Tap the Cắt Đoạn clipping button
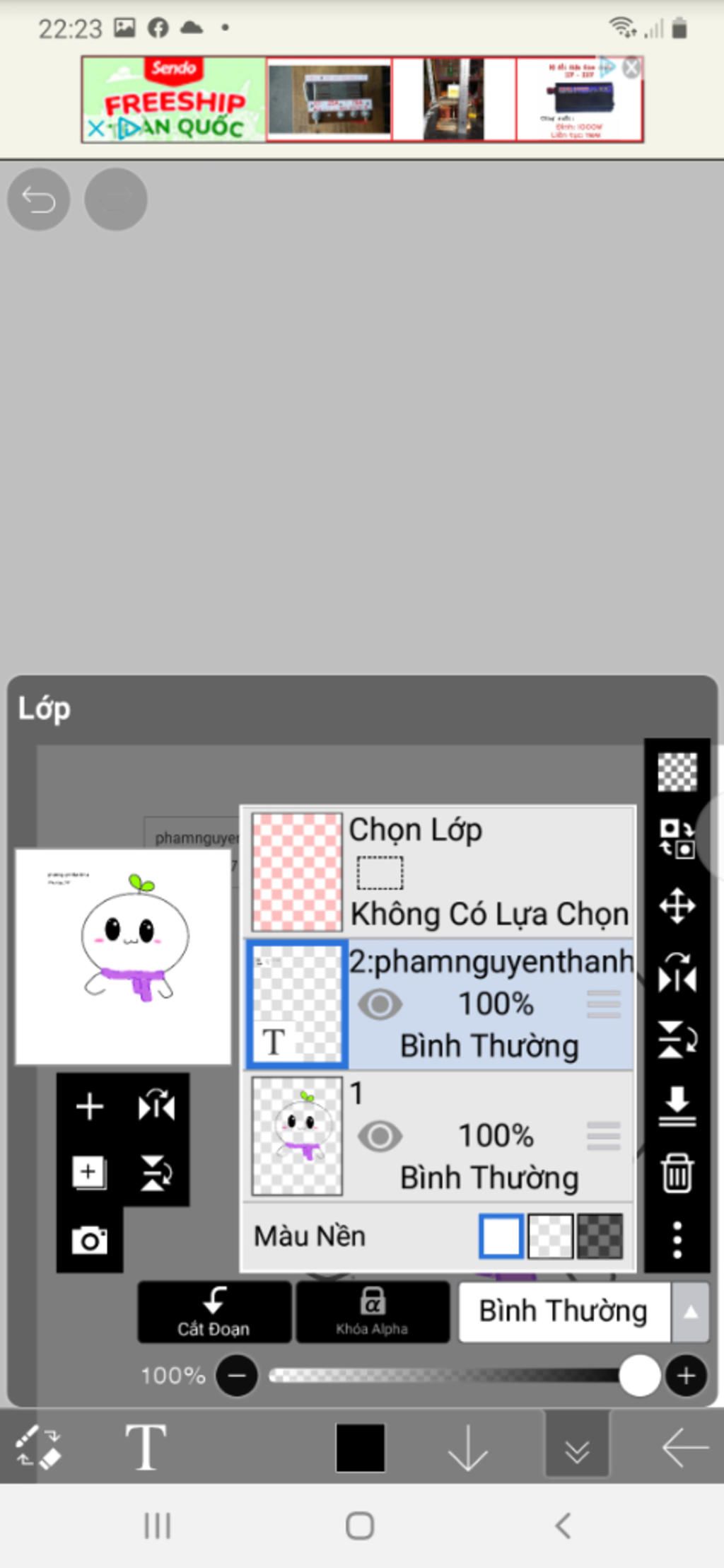The height and width of the screenshot is (1568, 724). click(214, 1312)
